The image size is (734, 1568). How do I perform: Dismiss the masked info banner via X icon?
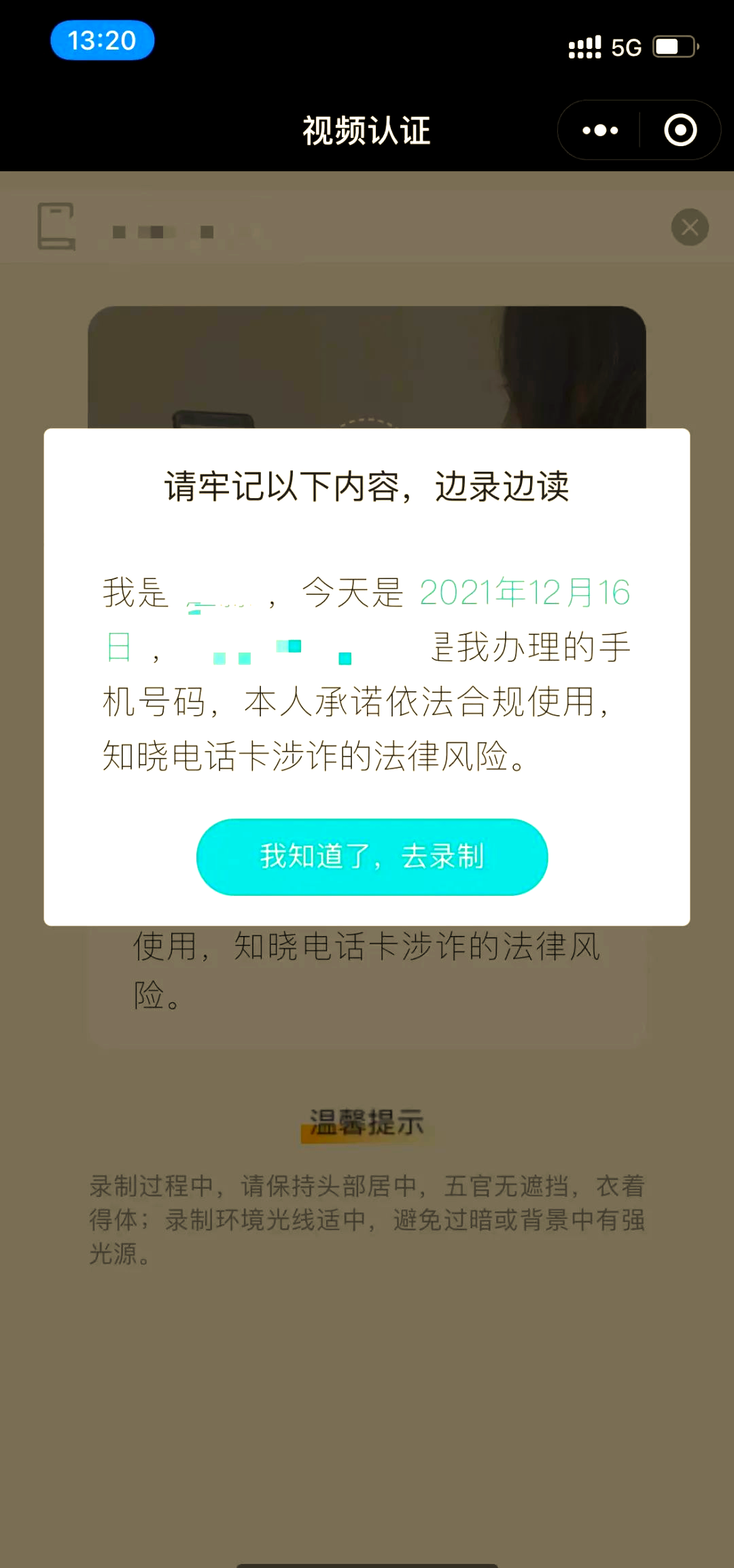[690, 228]
